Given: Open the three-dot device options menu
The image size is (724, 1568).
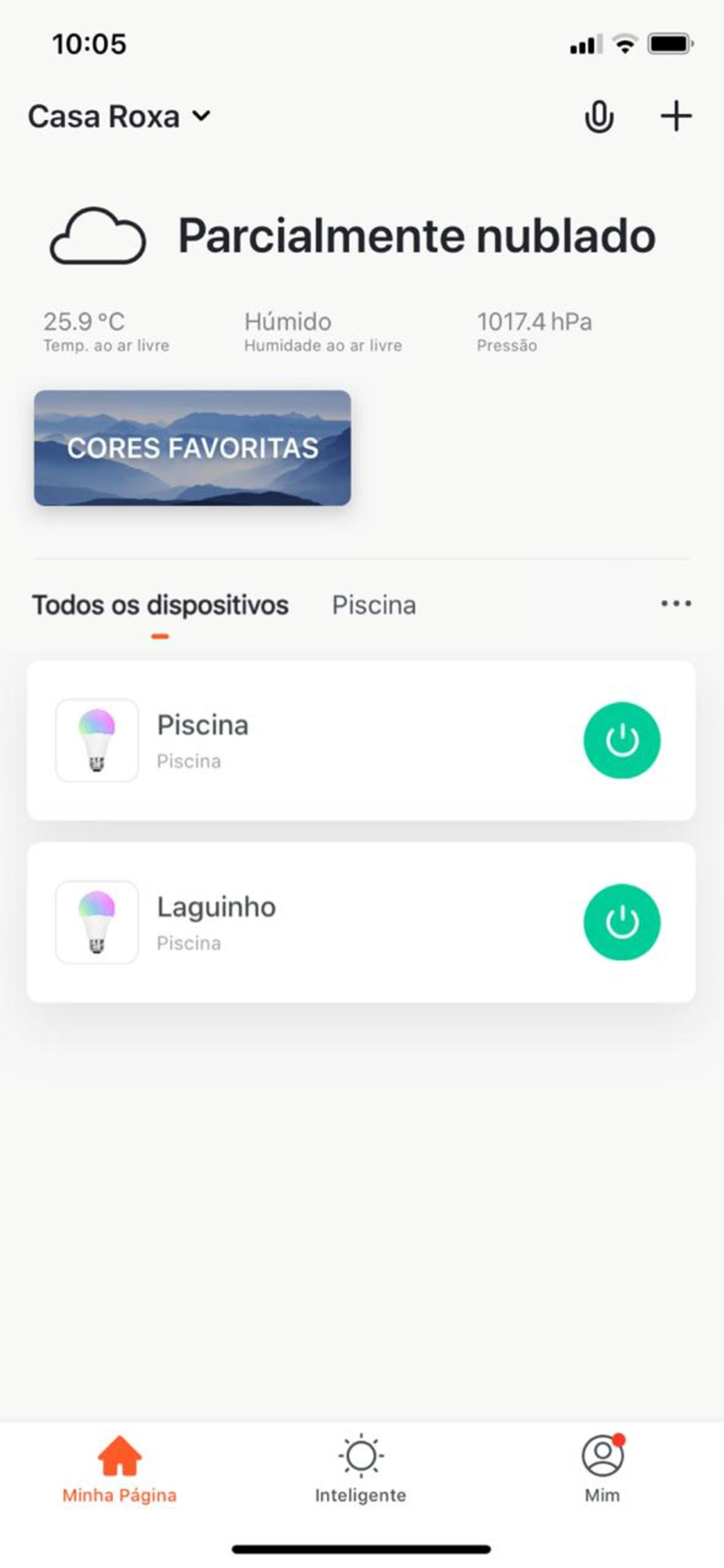Looking at the screenshot, I should (675, 604).
